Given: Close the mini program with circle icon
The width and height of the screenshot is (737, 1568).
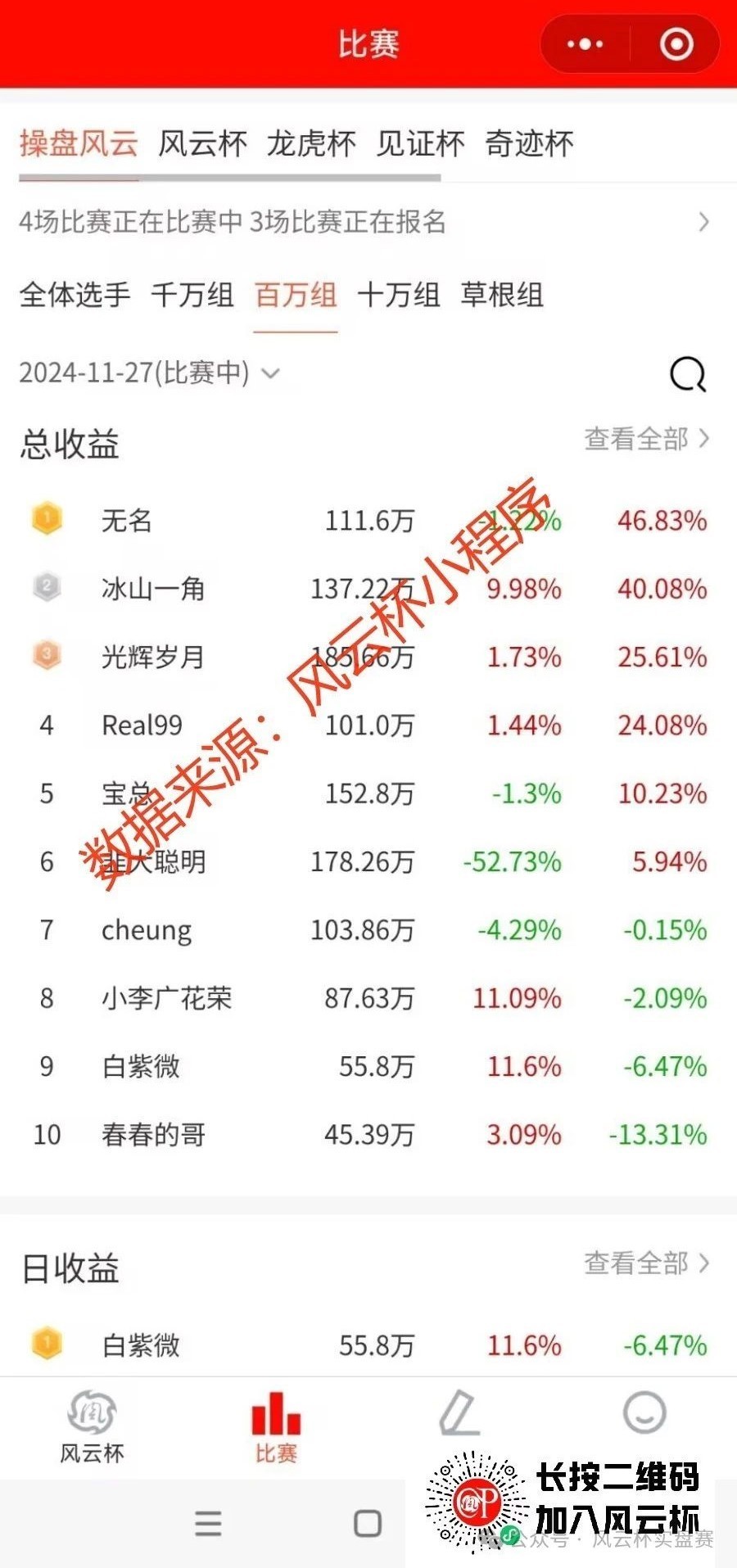Looking at the screenshot, I should (x=676, y=44).
